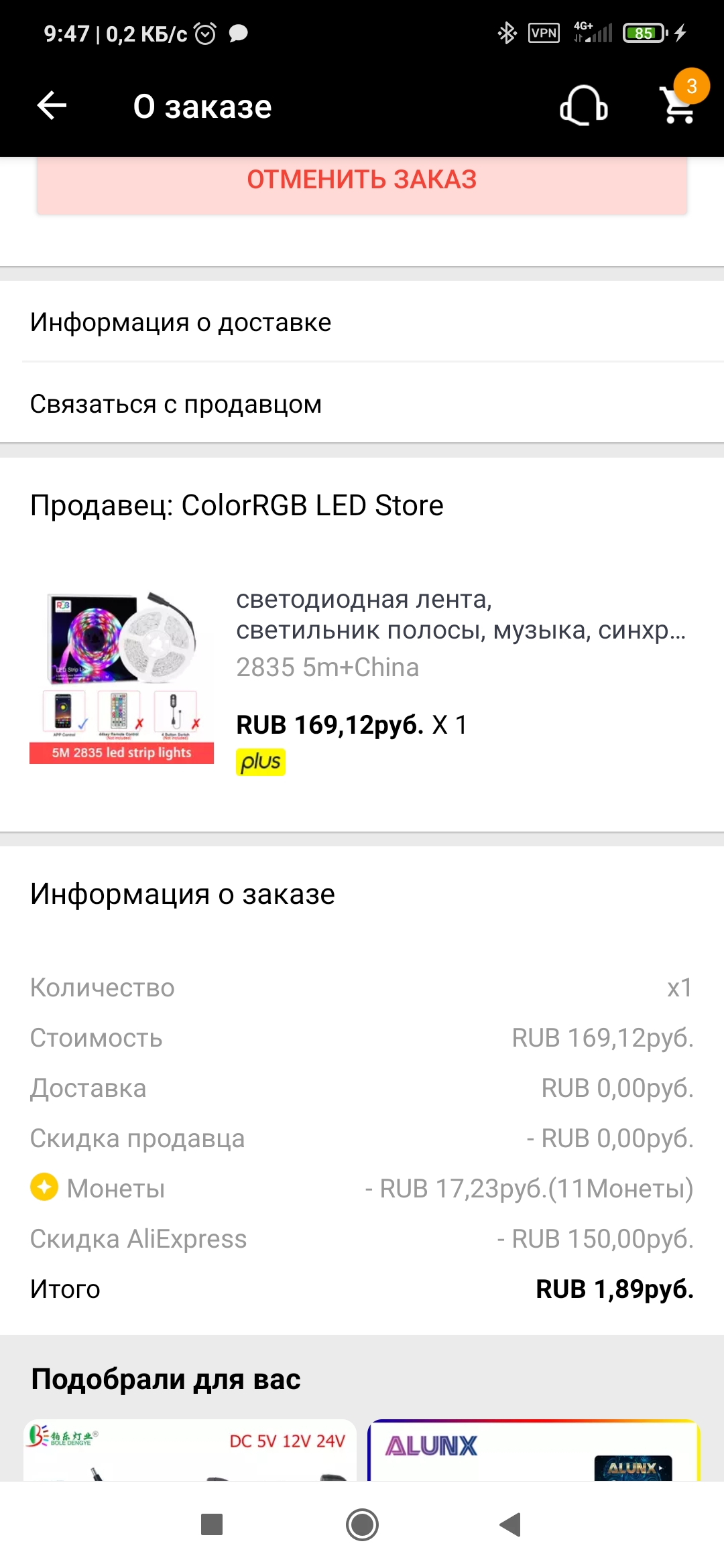The width and height of the screenshot is (724, 1568).
Task: Tap the system home button
Action: (362, 1525)
